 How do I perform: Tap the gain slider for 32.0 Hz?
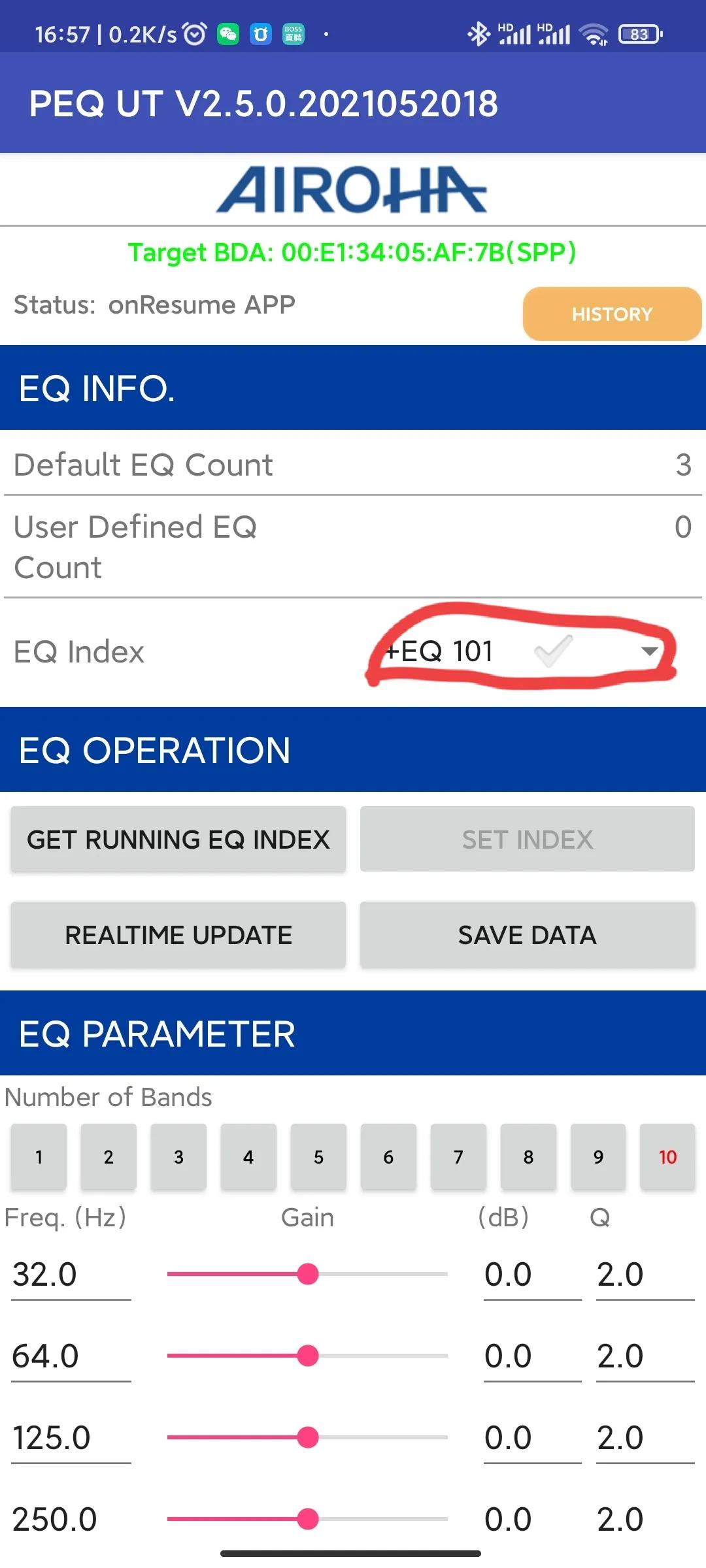click(307, 1274)
